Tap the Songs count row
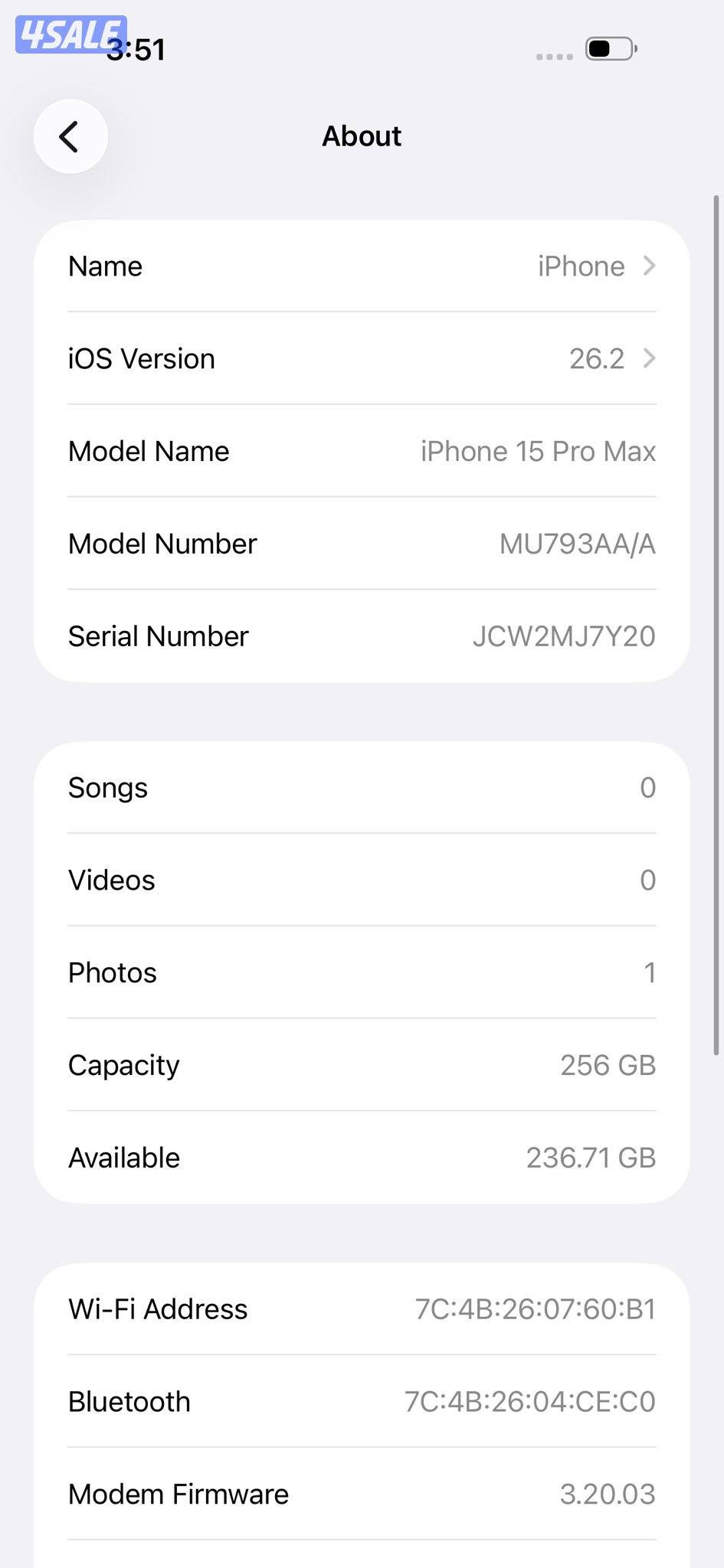Image resolution: width=724 pixels, height=1568 pixels. pos(362,787)
